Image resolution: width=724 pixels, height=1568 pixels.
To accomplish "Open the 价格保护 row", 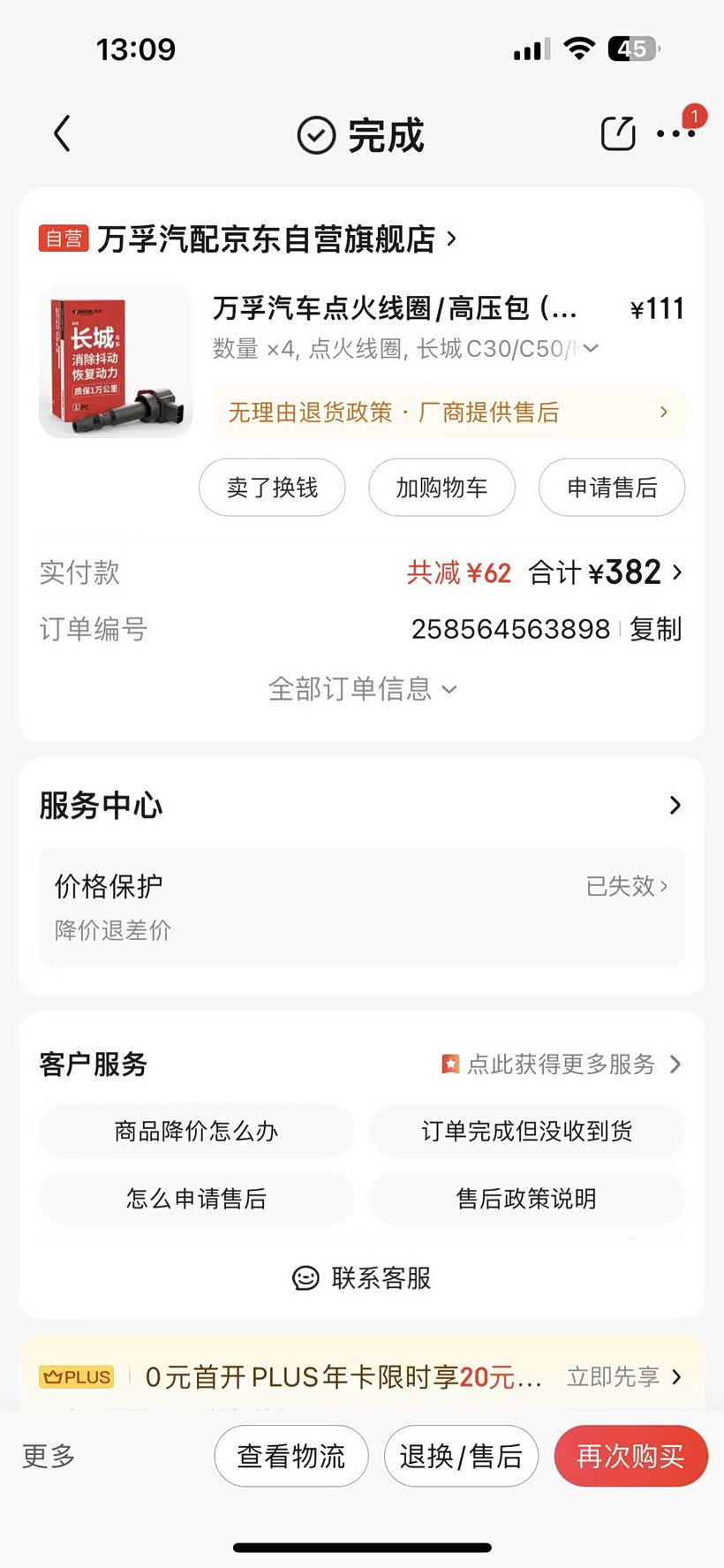I will point(362,905).
